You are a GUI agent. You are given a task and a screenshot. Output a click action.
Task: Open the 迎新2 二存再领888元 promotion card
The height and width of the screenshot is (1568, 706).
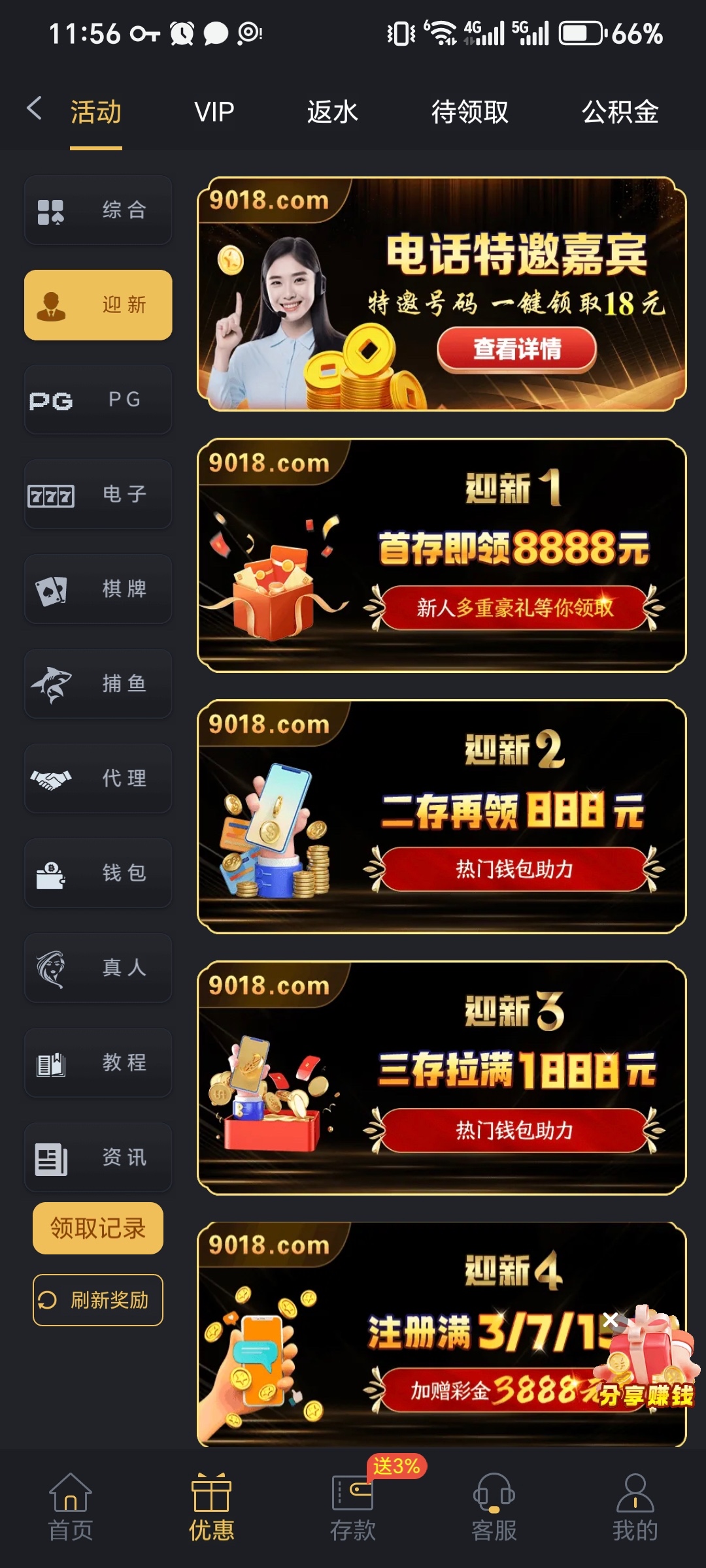coord(442,817)
